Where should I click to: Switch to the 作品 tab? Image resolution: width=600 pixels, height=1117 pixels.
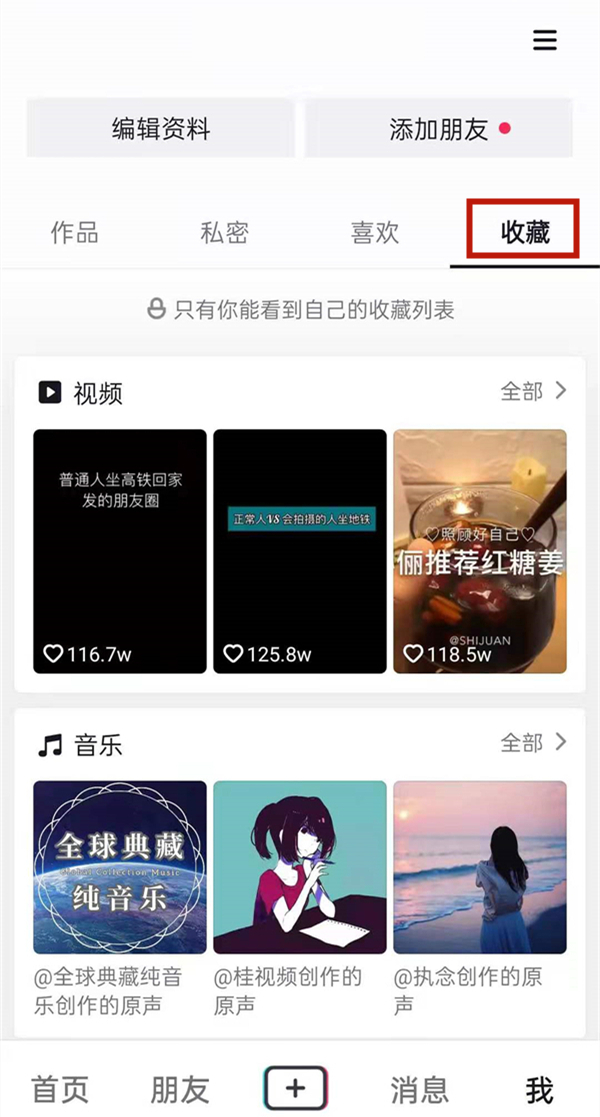(x=75, y=233)
